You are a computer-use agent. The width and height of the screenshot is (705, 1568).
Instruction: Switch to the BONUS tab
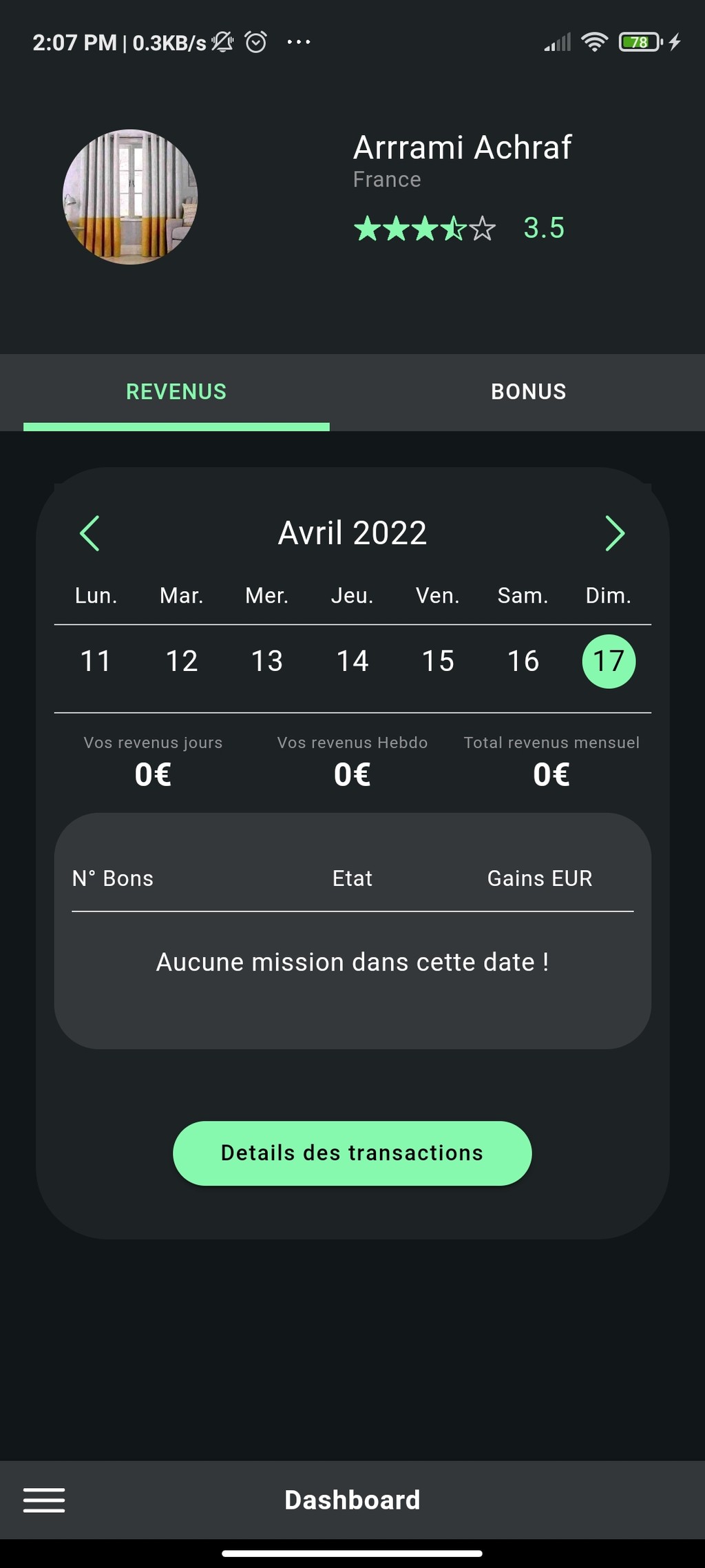tap(528, 392)
